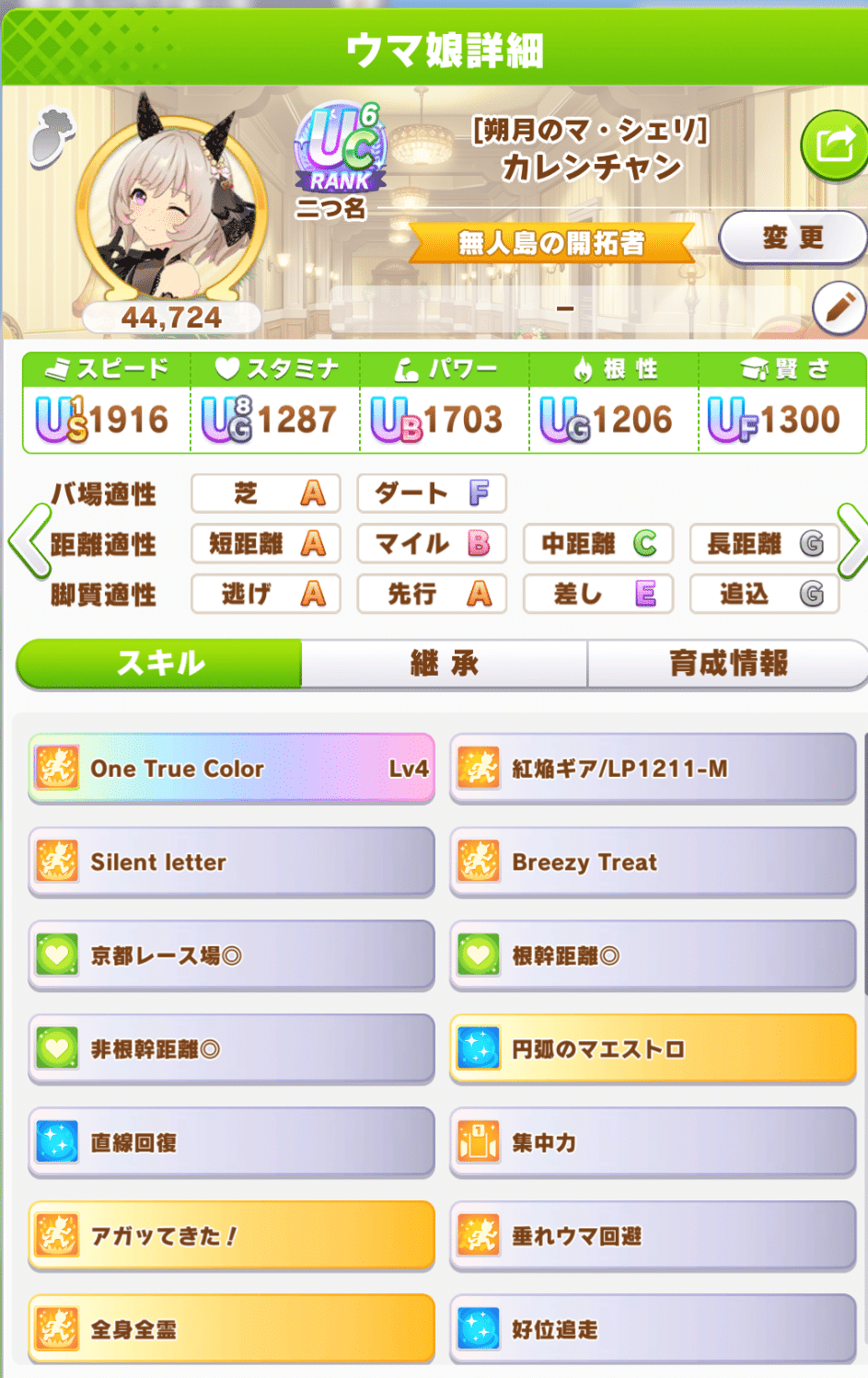Tap the 変更 button
The width and height of the screenshot is (868, 1378).
click(x=793, y=238)
